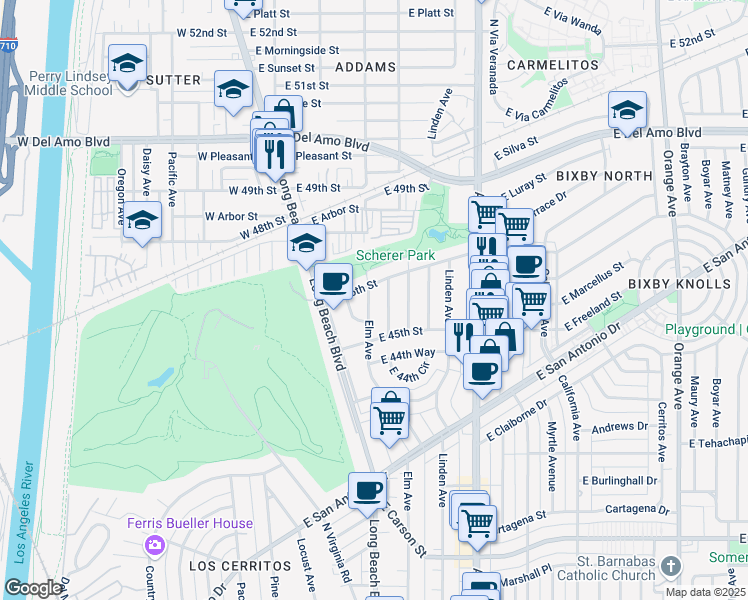Open the coffee marker at E San Antonio Dr
This screenshot has height=600, width=748.
367,492
